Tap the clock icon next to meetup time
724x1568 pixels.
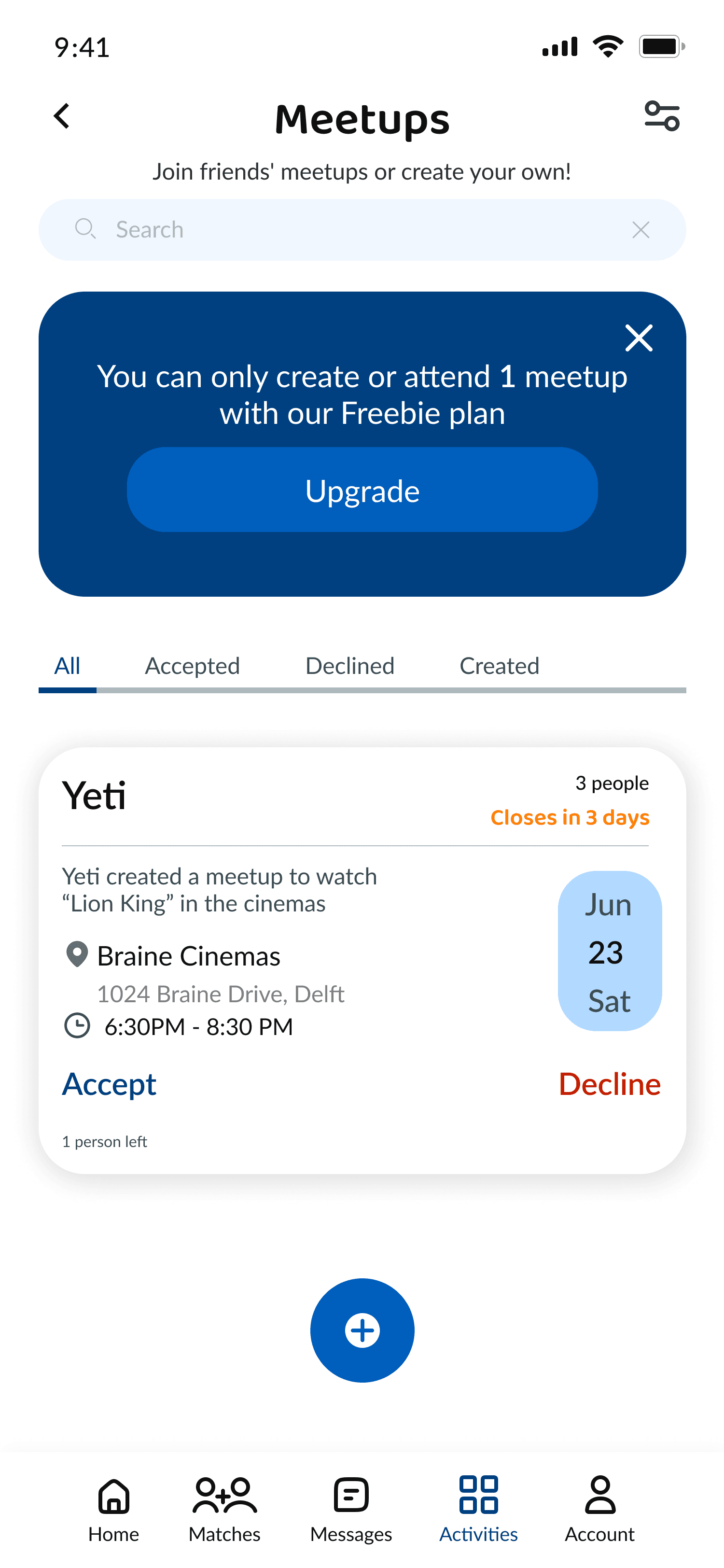point(77,1026)
